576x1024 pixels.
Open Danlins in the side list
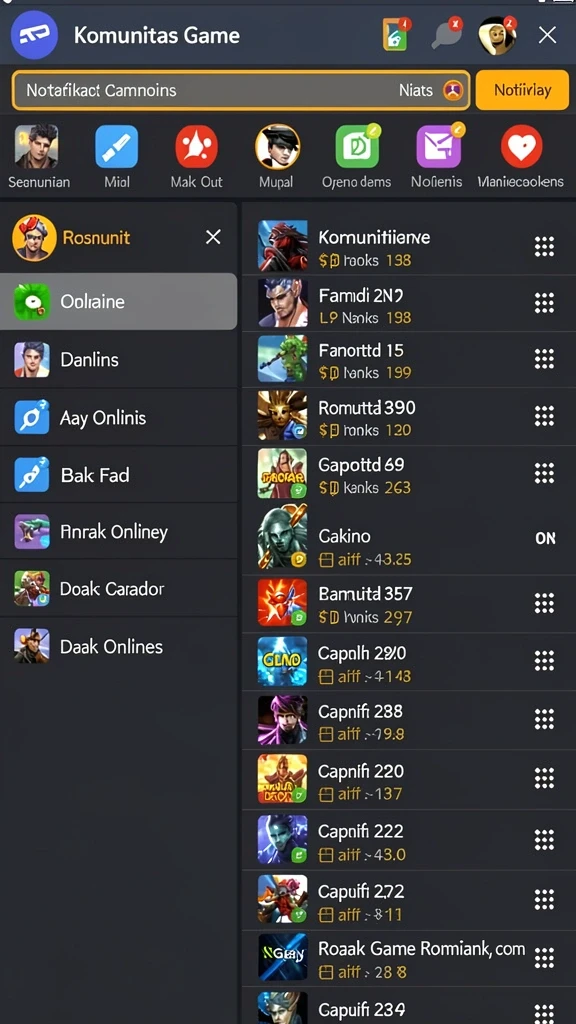point(118,359)
